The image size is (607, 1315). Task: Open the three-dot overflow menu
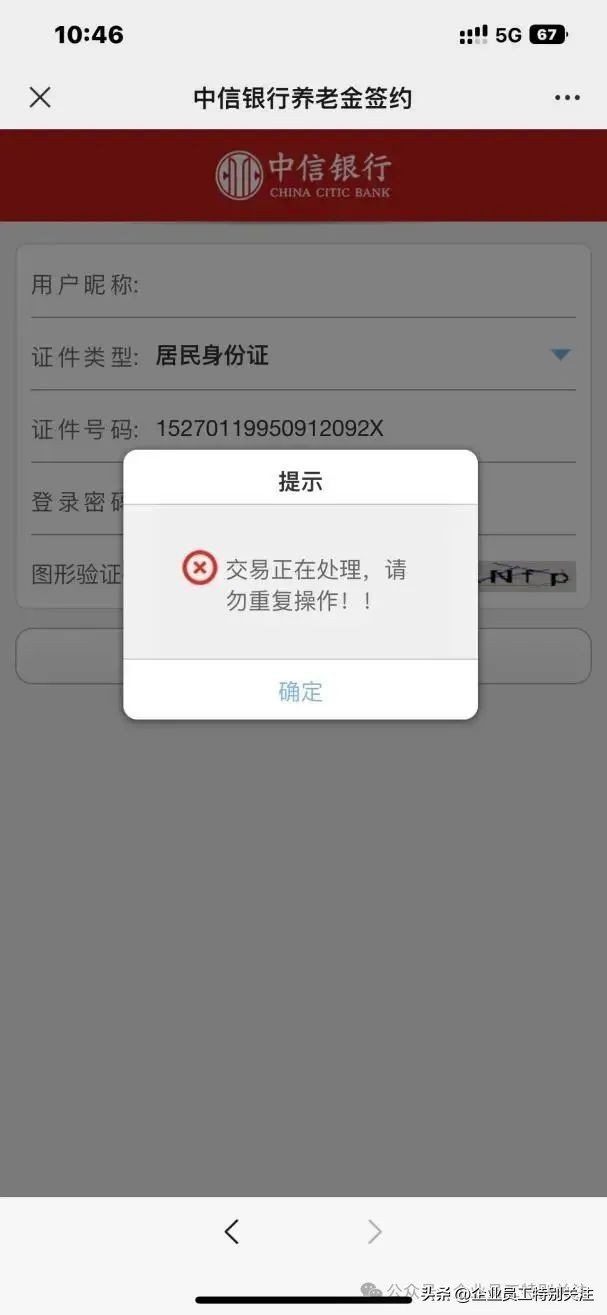(x=567, y=98)
